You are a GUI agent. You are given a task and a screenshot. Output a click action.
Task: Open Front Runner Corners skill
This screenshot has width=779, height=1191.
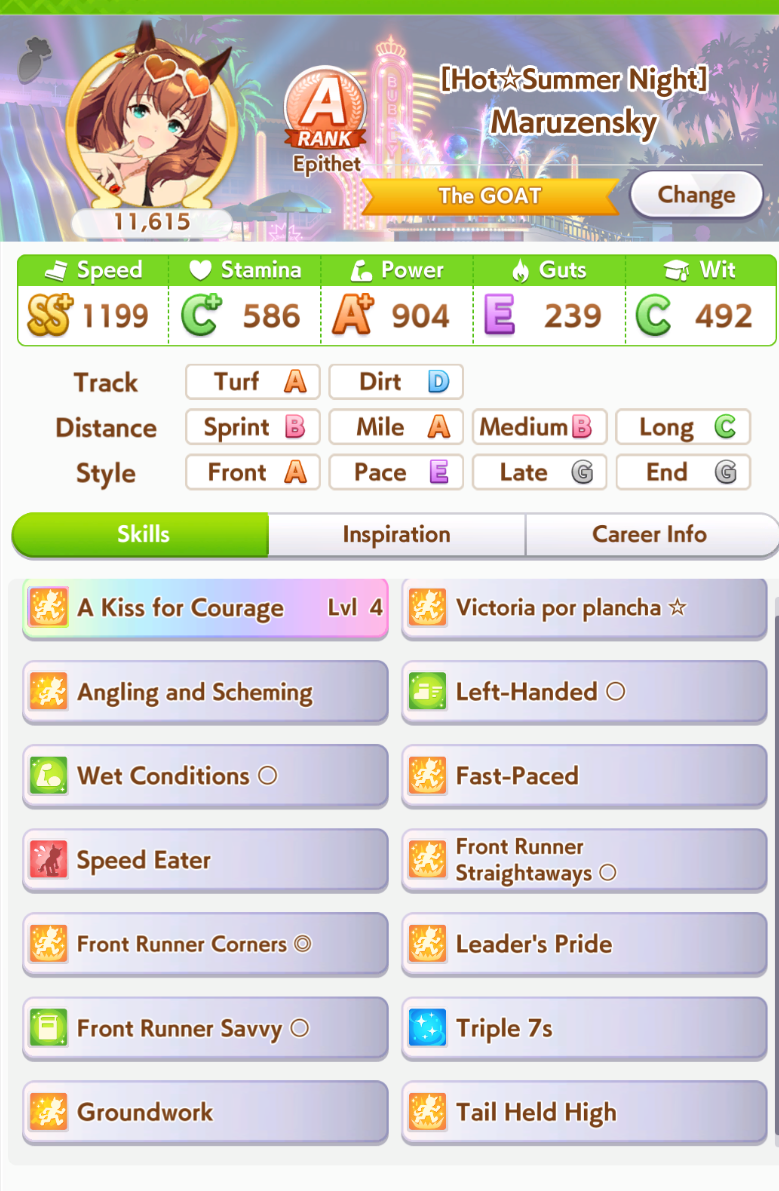[x=205, y=944]
